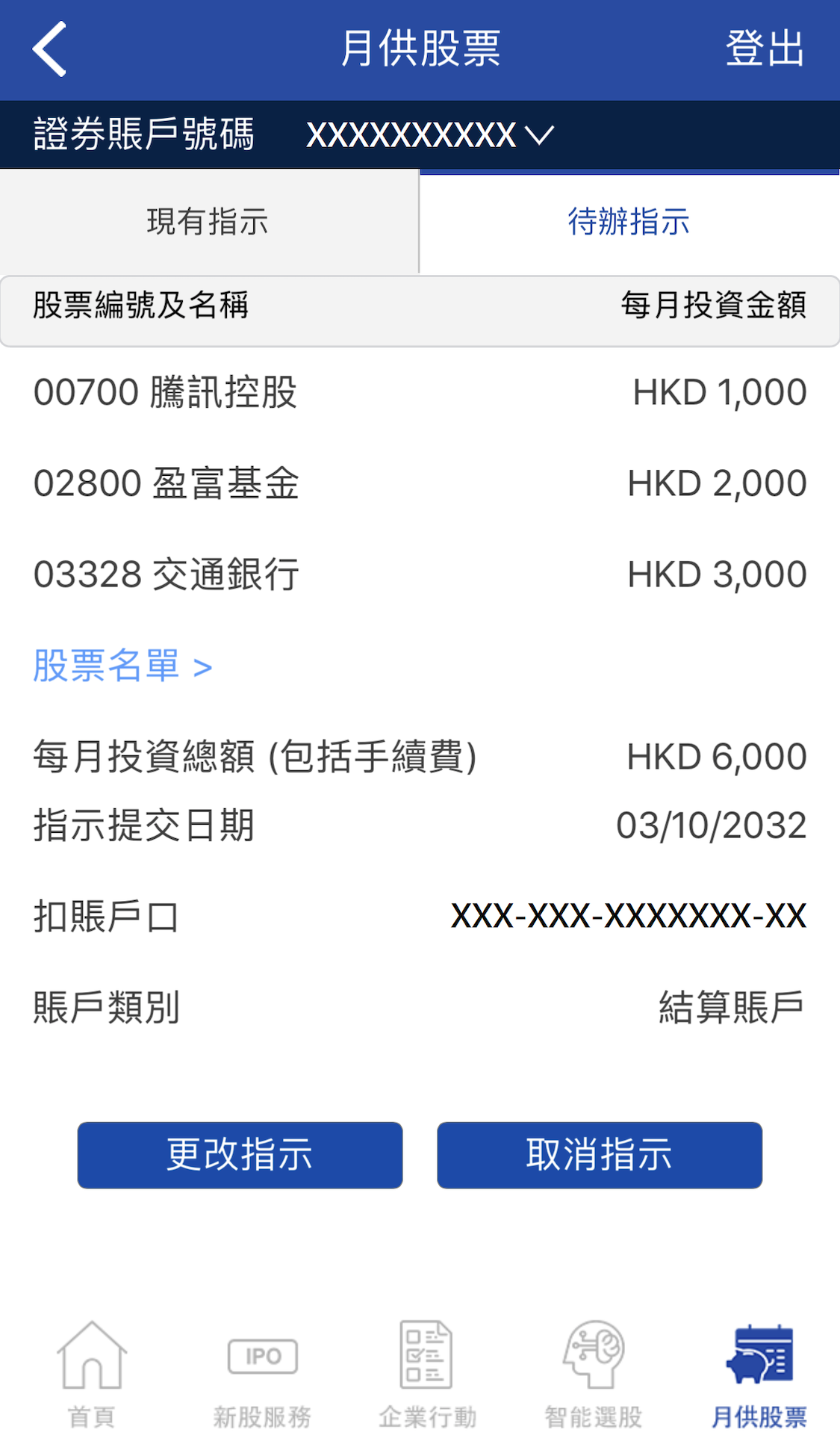Cancel the instruction with 取消指示

(x=600, y=1155)
